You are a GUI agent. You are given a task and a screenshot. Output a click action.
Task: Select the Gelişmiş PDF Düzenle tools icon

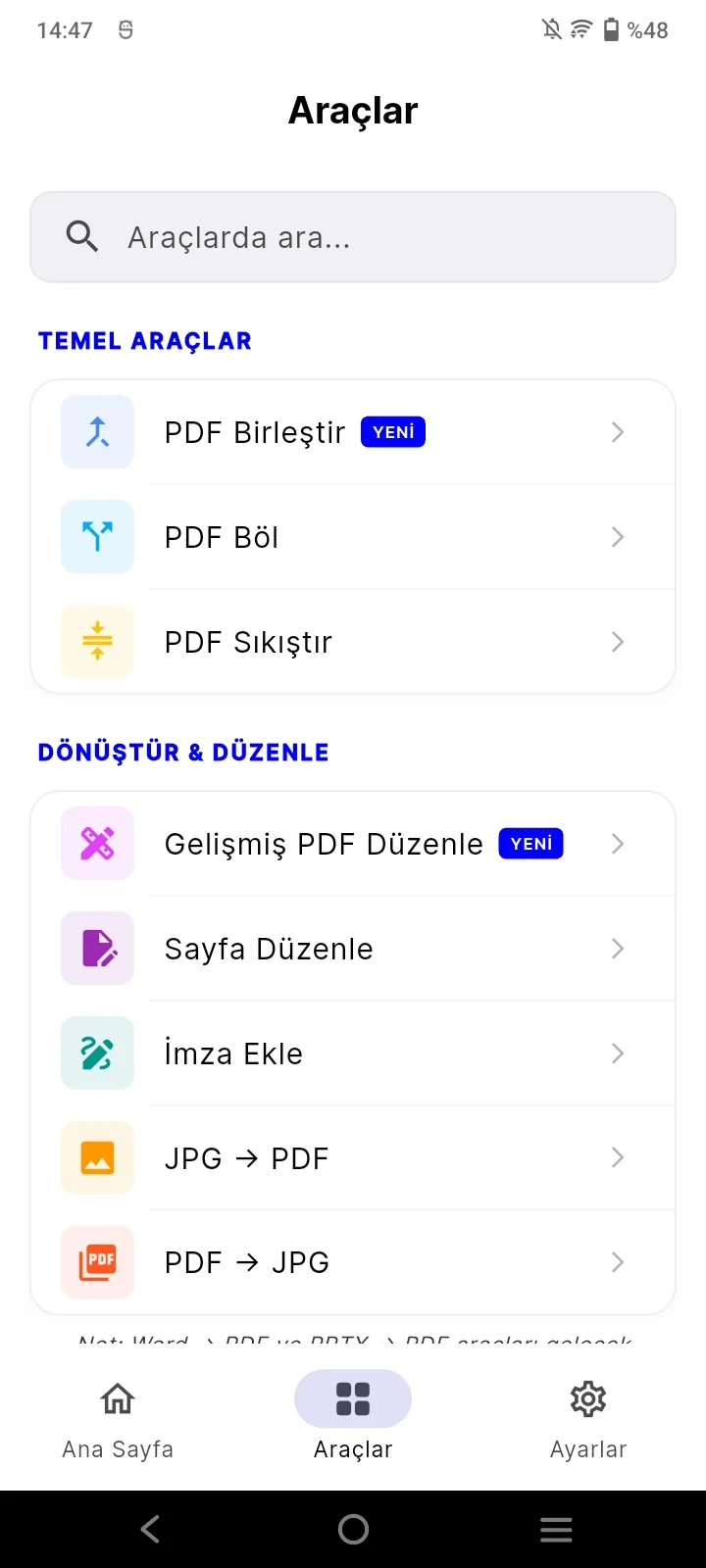click(96, 843)
